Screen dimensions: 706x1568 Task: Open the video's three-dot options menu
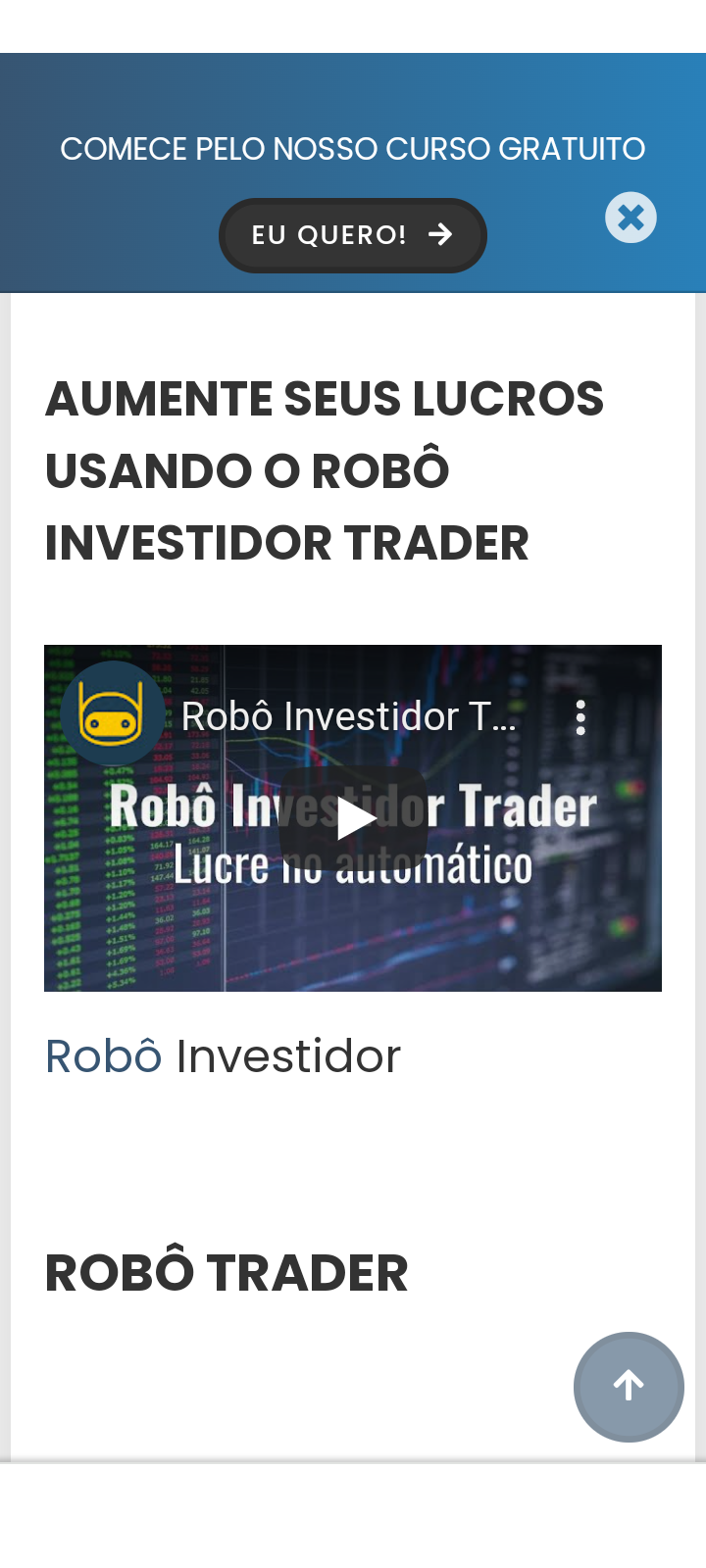[x=580, y=717]
